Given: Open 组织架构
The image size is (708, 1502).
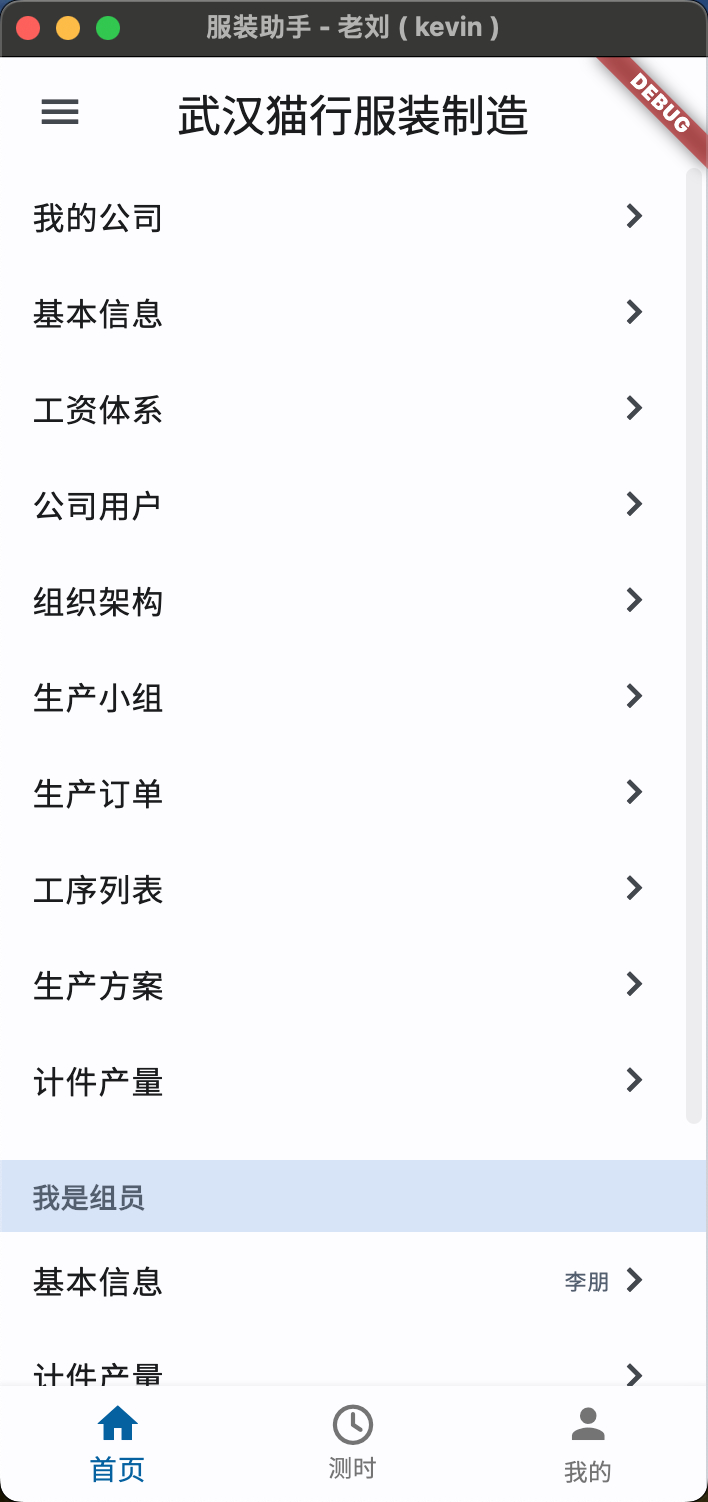Looking at the screenshot, I should (x=339, y=601).
